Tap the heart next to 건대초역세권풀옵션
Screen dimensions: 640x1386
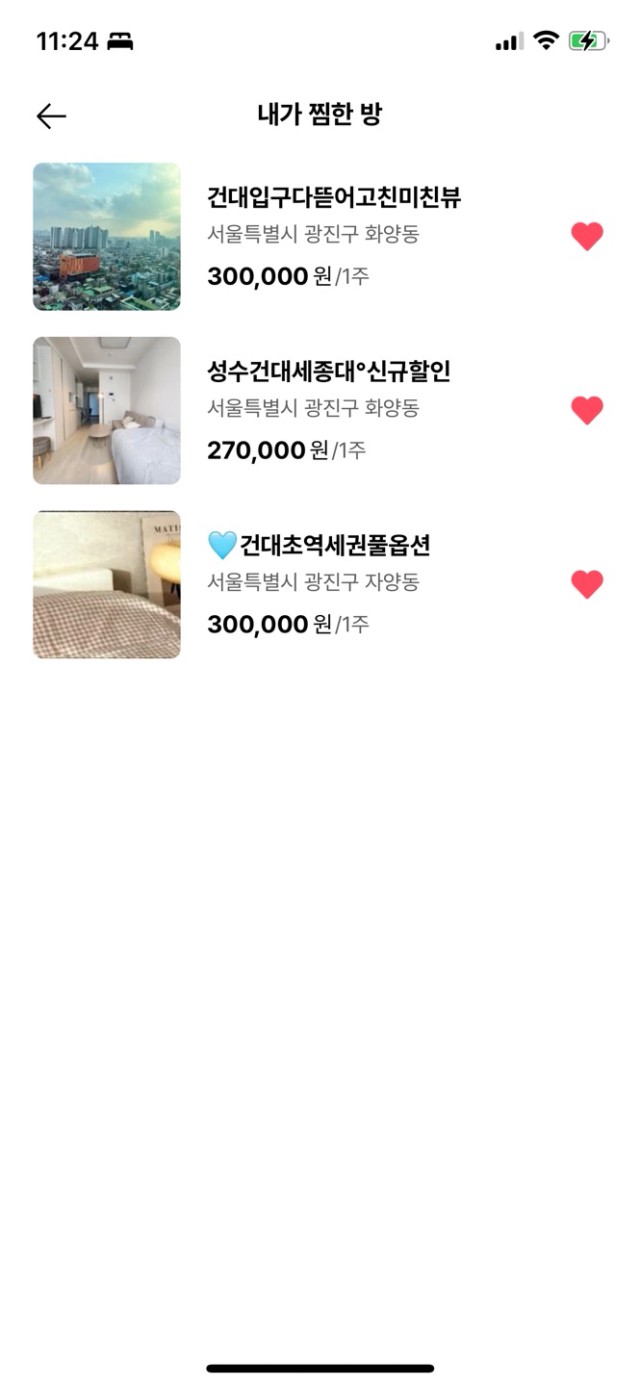(587, 585)
